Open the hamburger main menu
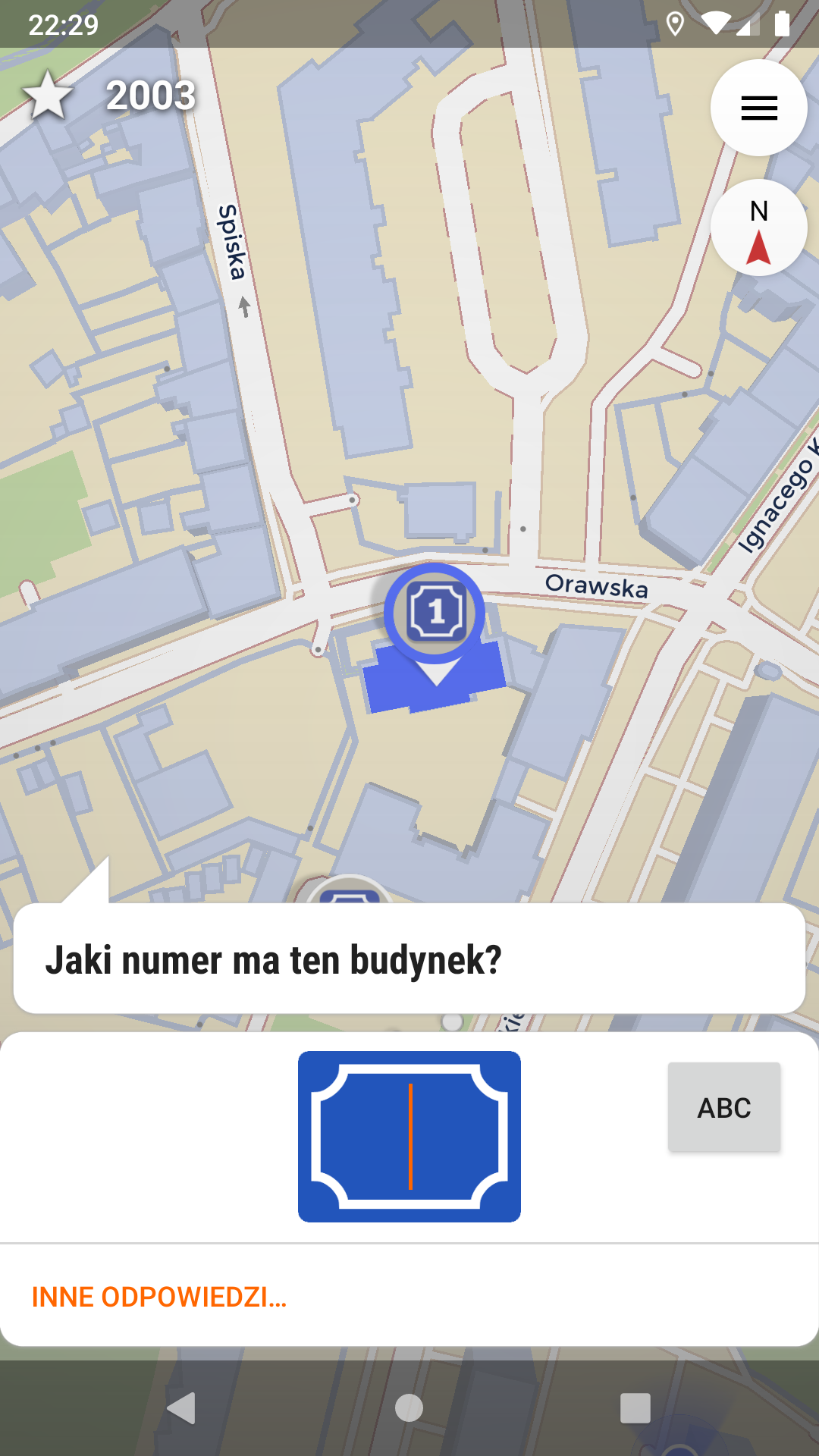Viewport: 819px width, 1456px height. click(x=758, y=108)
